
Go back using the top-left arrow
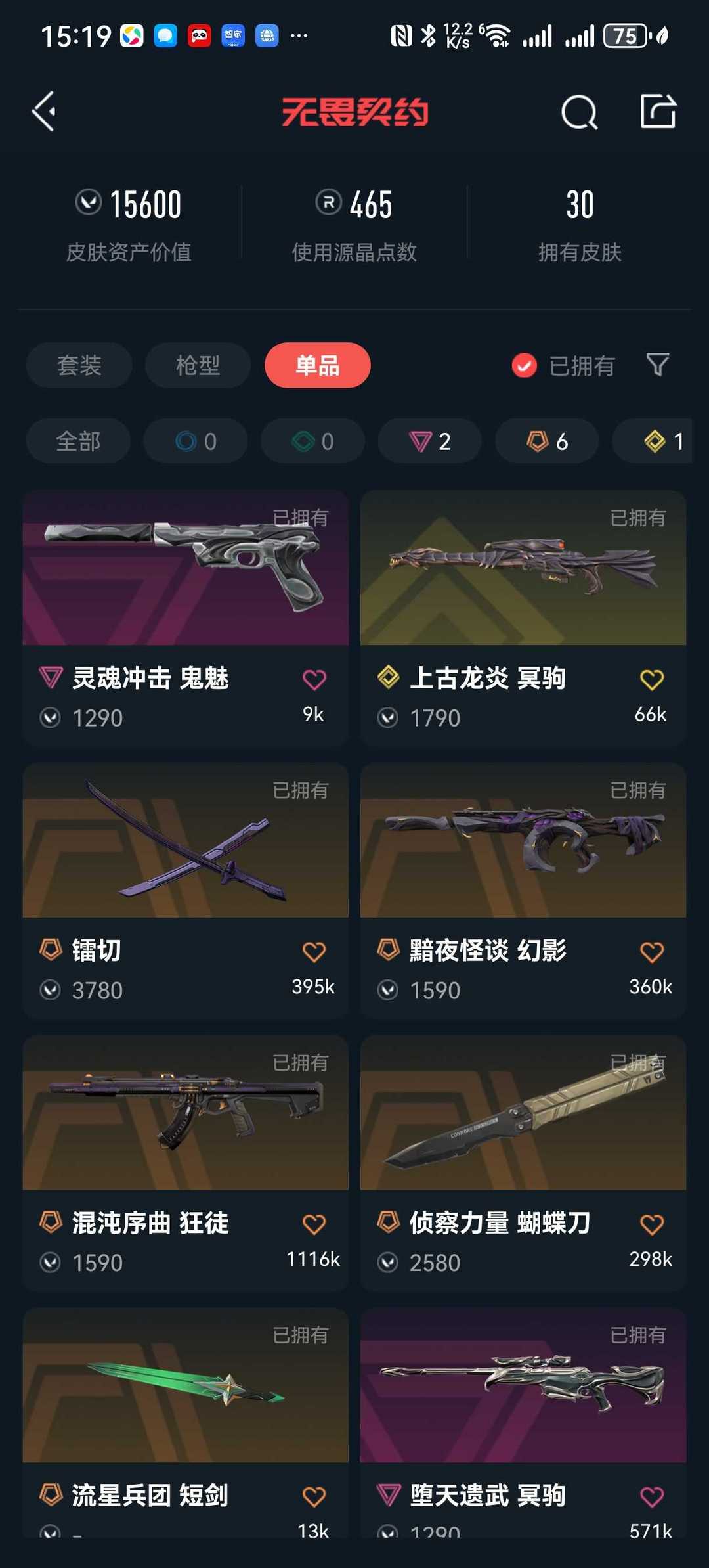tap(44, 112)
